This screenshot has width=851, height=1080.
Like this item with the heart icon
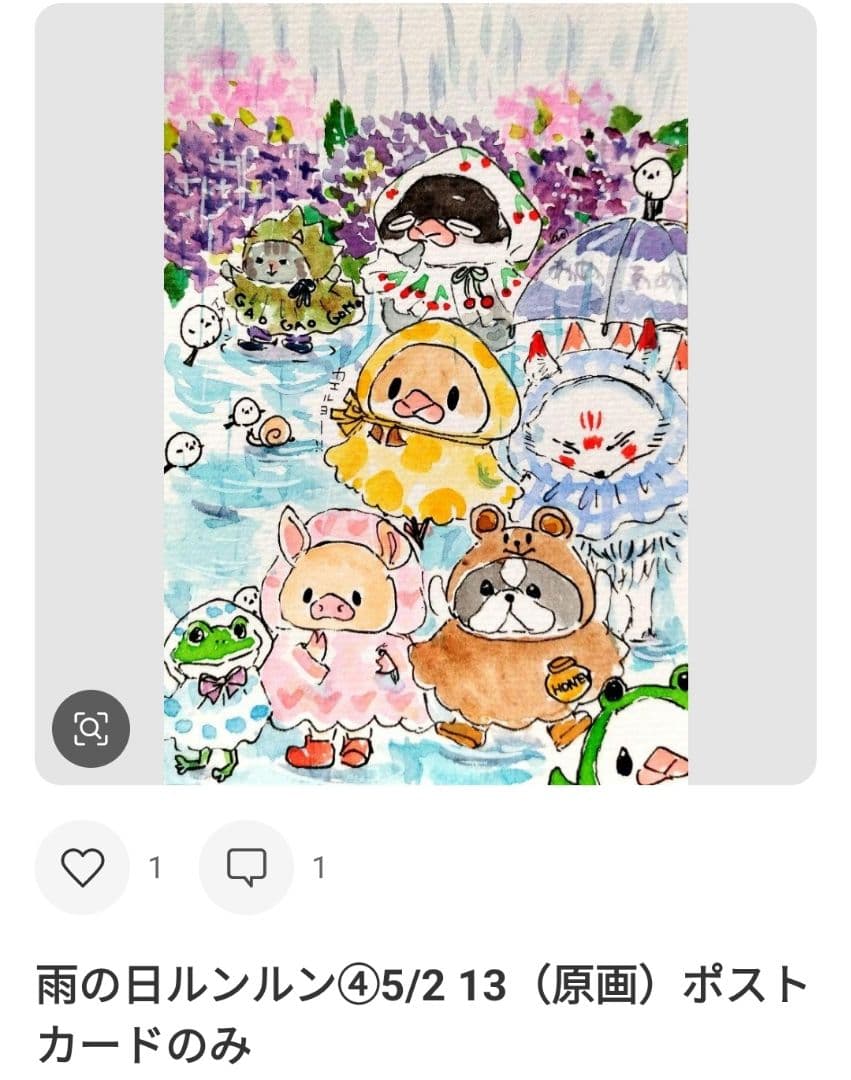[x=82, y=867]
